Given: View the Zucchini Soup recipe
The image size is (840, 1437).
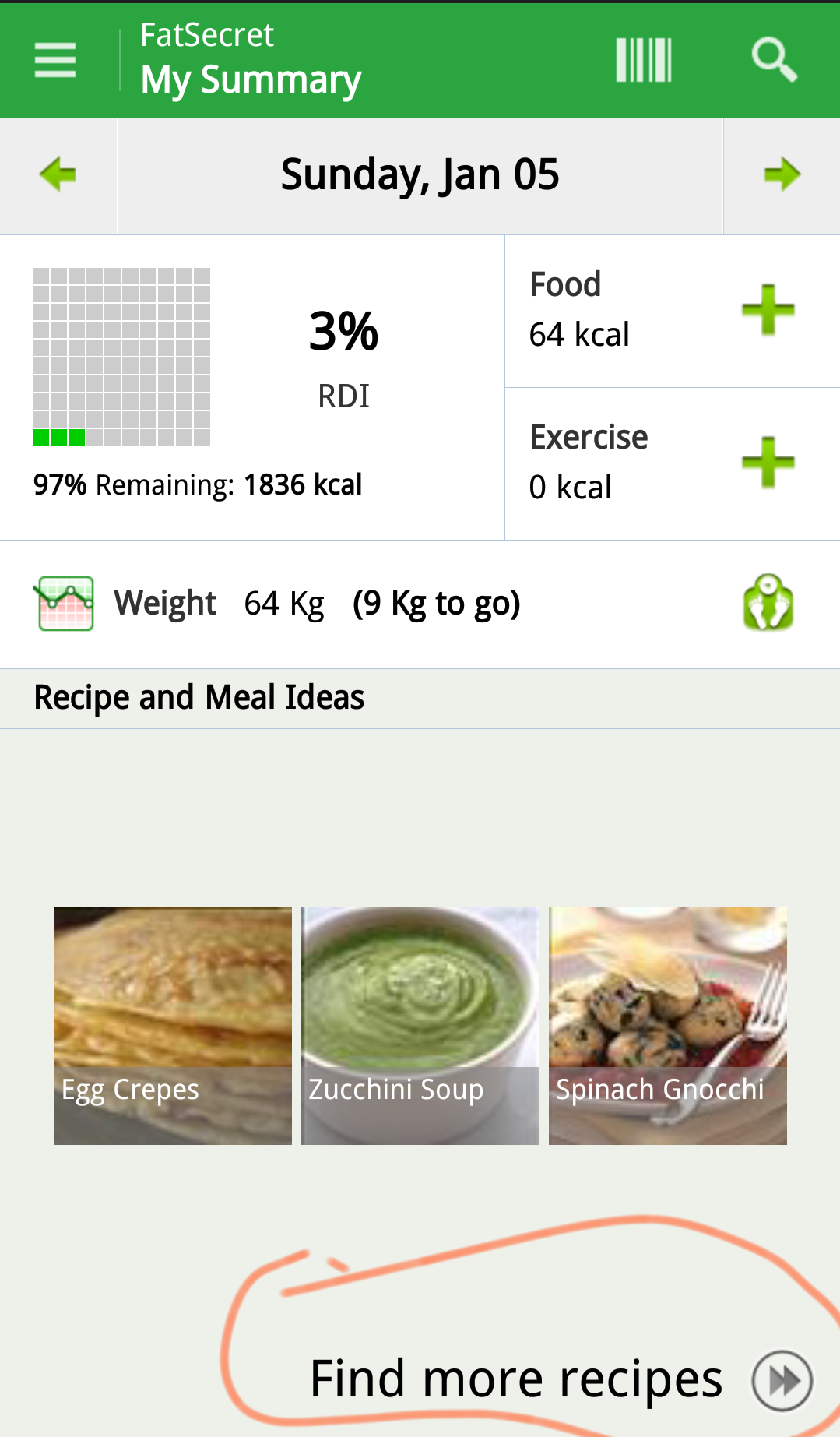Looking at the screenshot, I should 420,1025.
